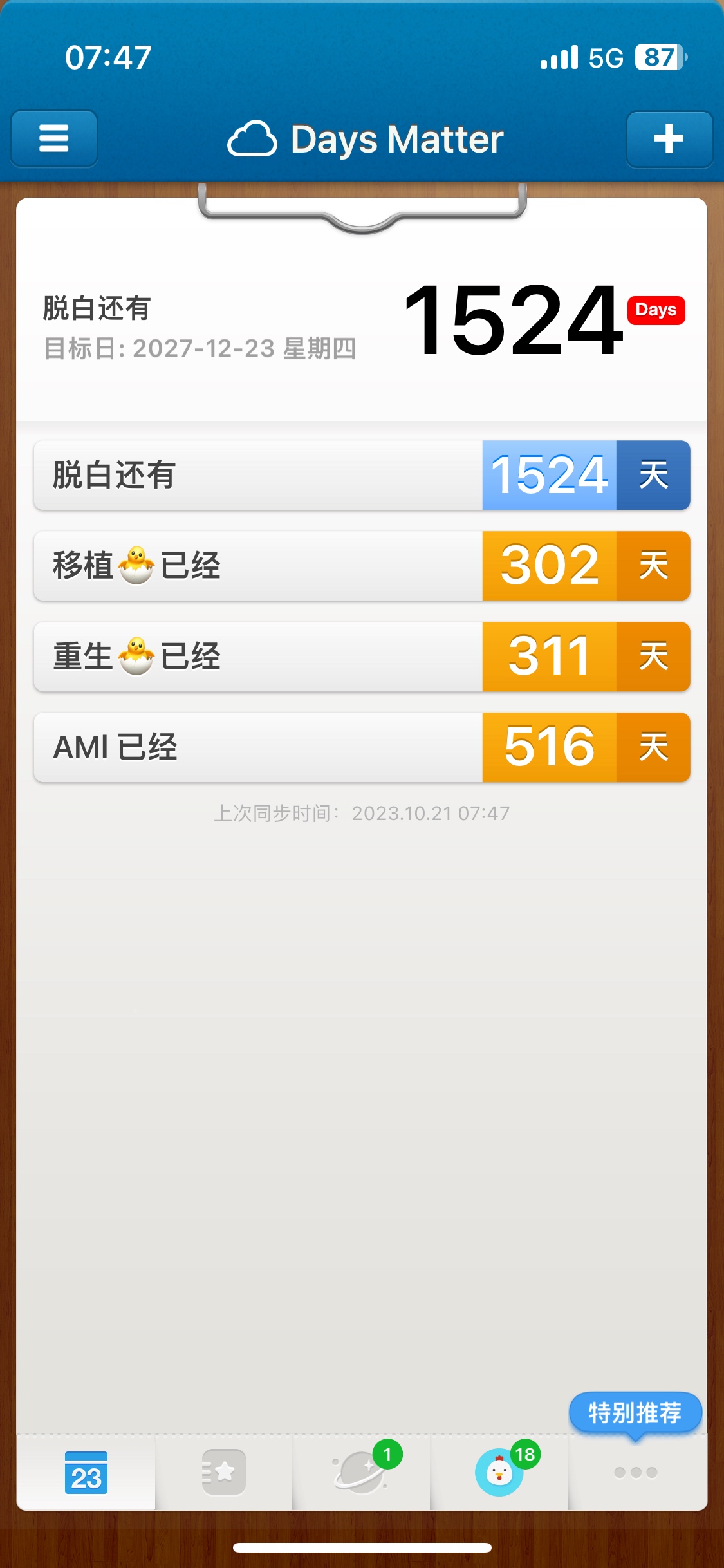This screenshot has height=1568, width=724.
Task: Open the AMI 已经 516 天 event
Action: [362, 747]
